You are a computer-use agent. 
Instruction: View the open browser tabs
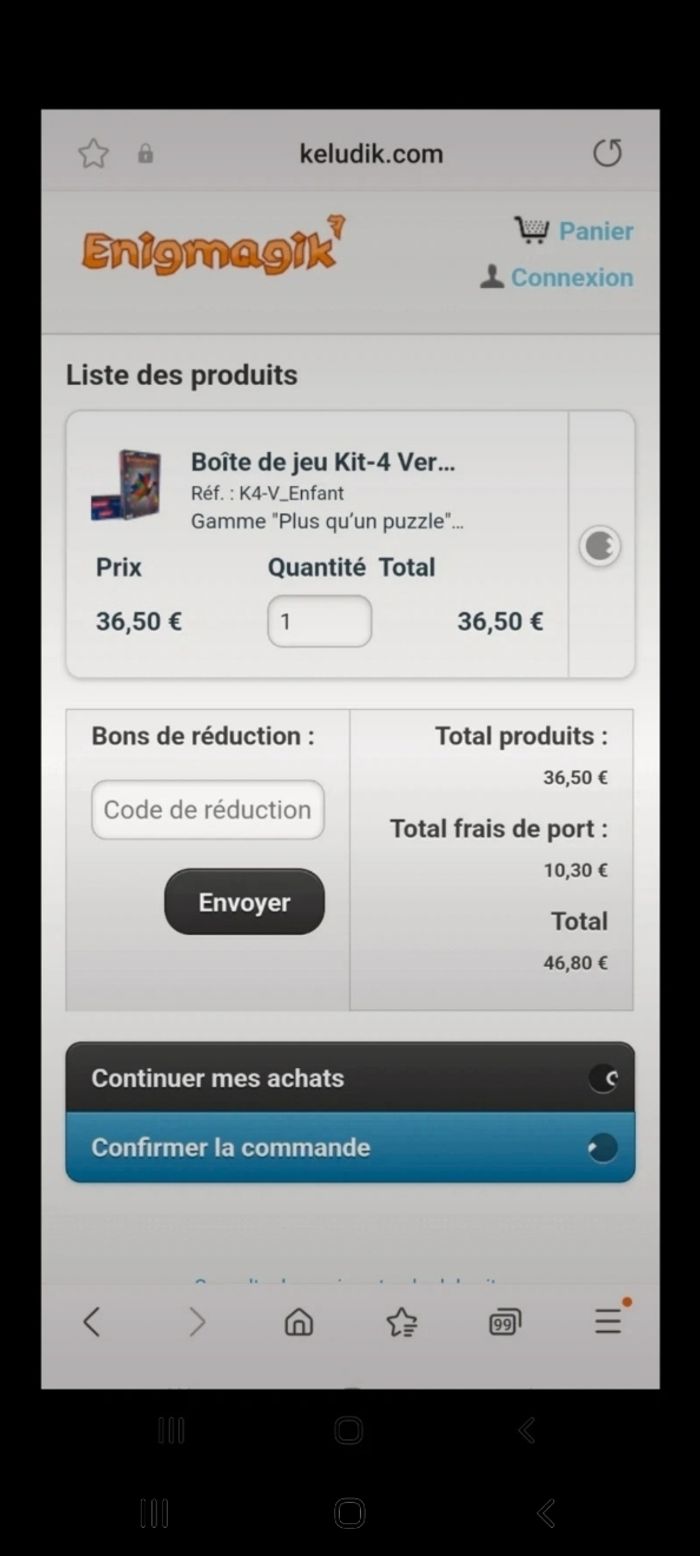(505, 1322)
